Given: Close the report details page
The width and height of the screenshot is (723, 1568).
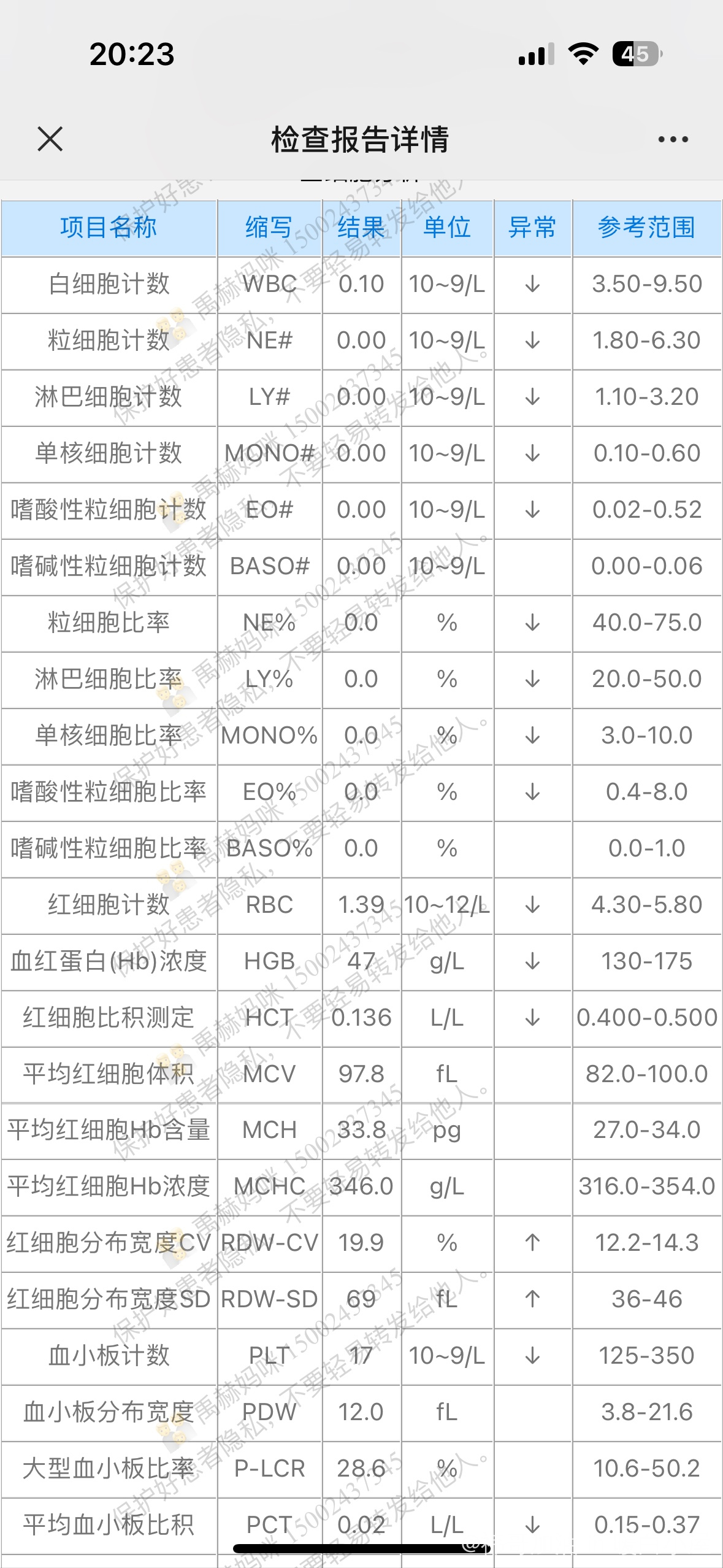Looking at the screenshot, I should point(50,139).
